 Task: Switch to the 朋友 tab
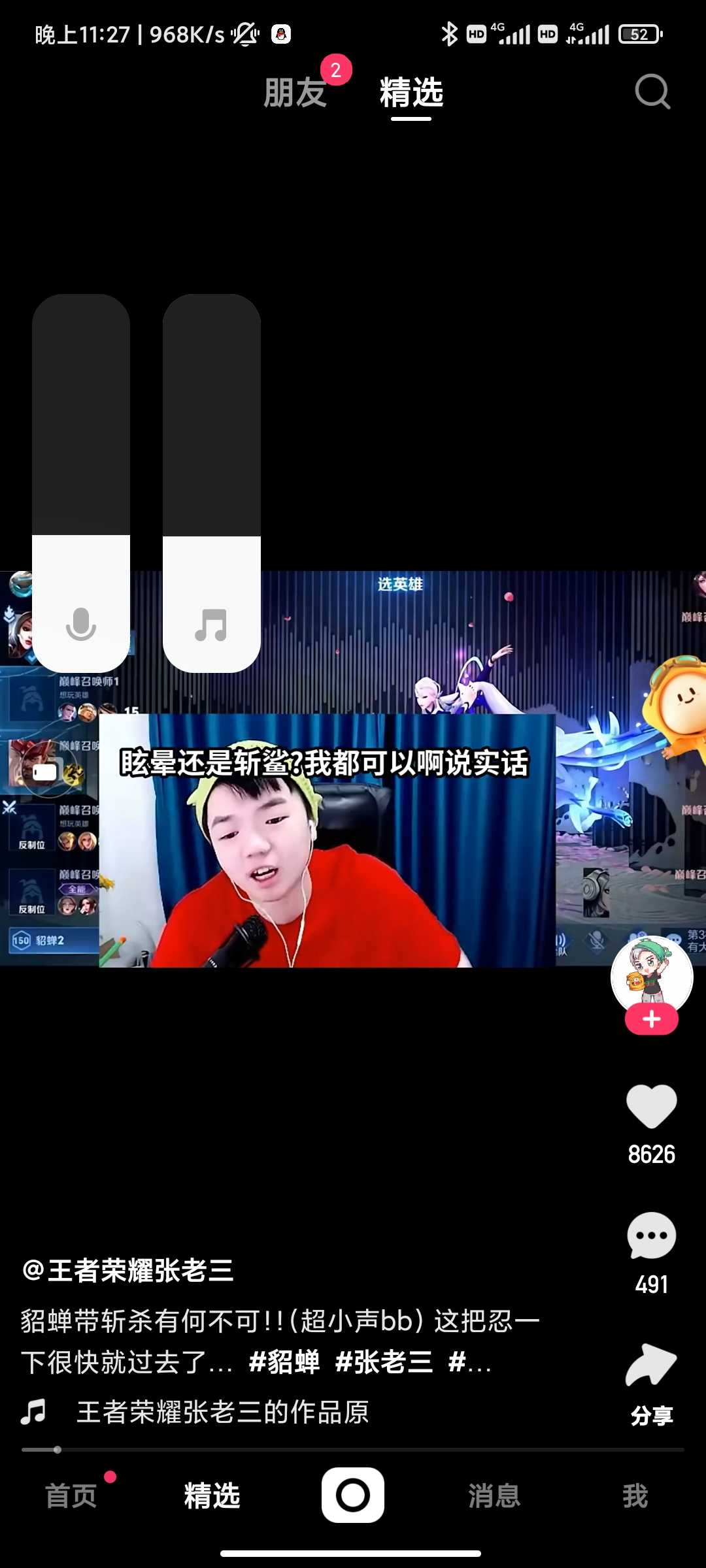point(295,92)
